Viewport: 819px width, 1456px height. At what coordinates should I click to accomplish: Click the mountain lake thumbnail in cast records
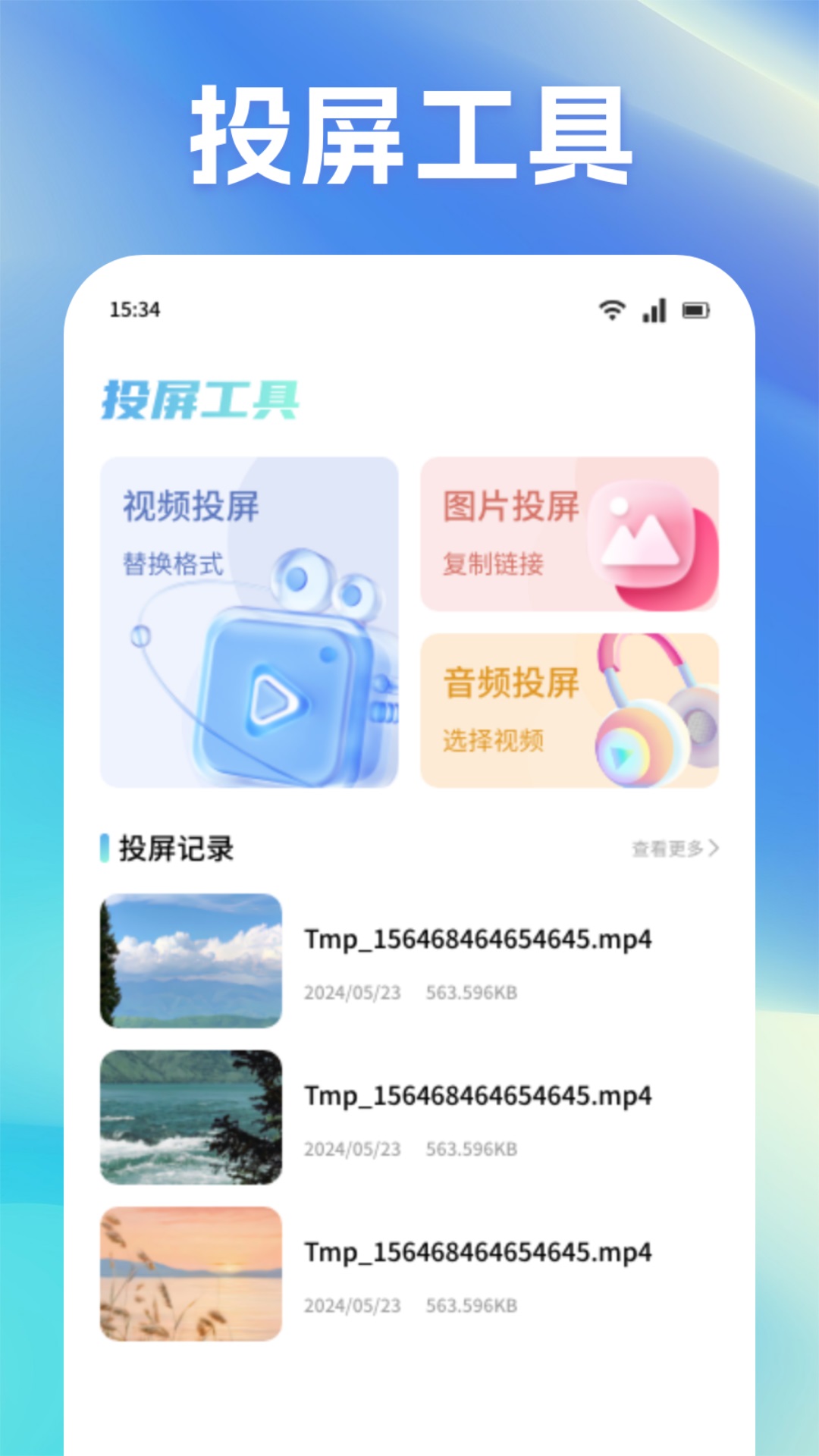click(190, 960)
